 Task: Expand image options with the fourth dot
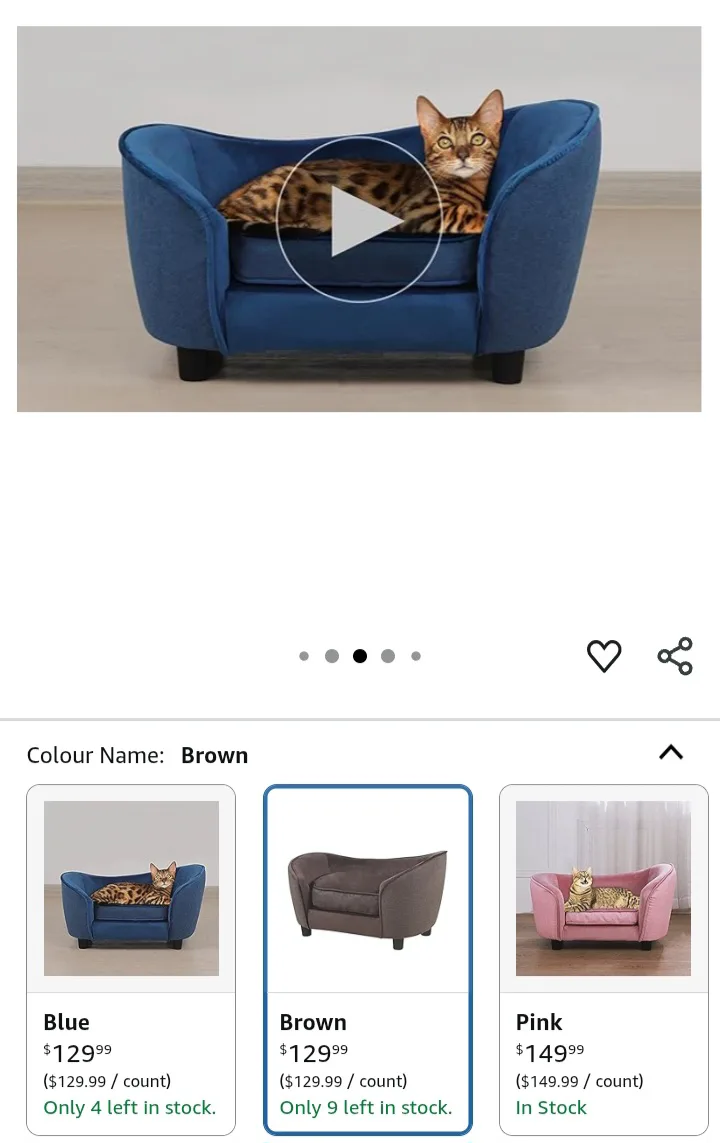tap(388, 656)
